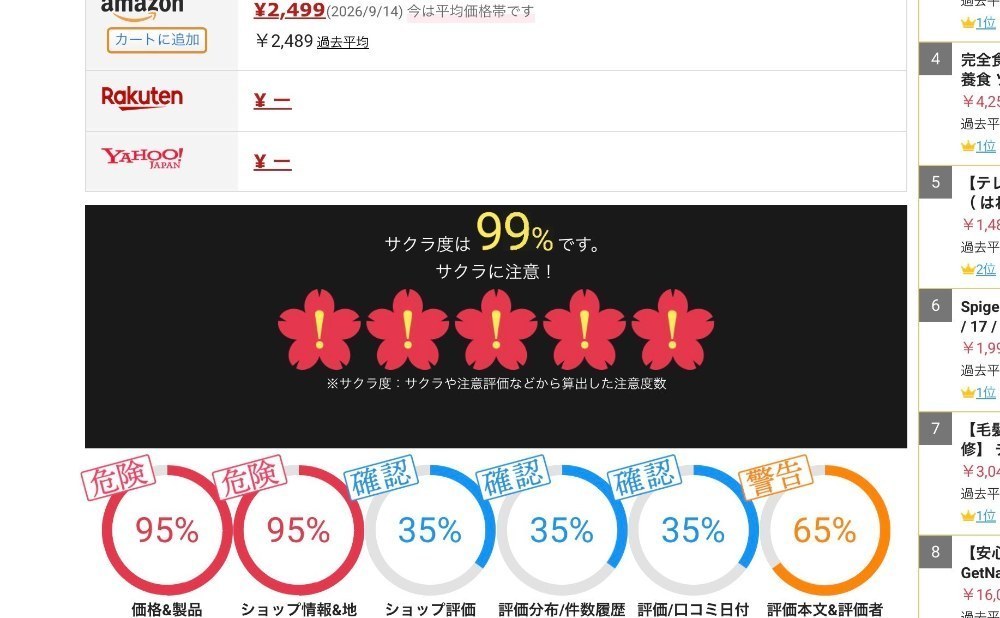The width and height of the screenshot is (1000, 618).
Task: Open the Rakuten price link
Action: [272, 101]
